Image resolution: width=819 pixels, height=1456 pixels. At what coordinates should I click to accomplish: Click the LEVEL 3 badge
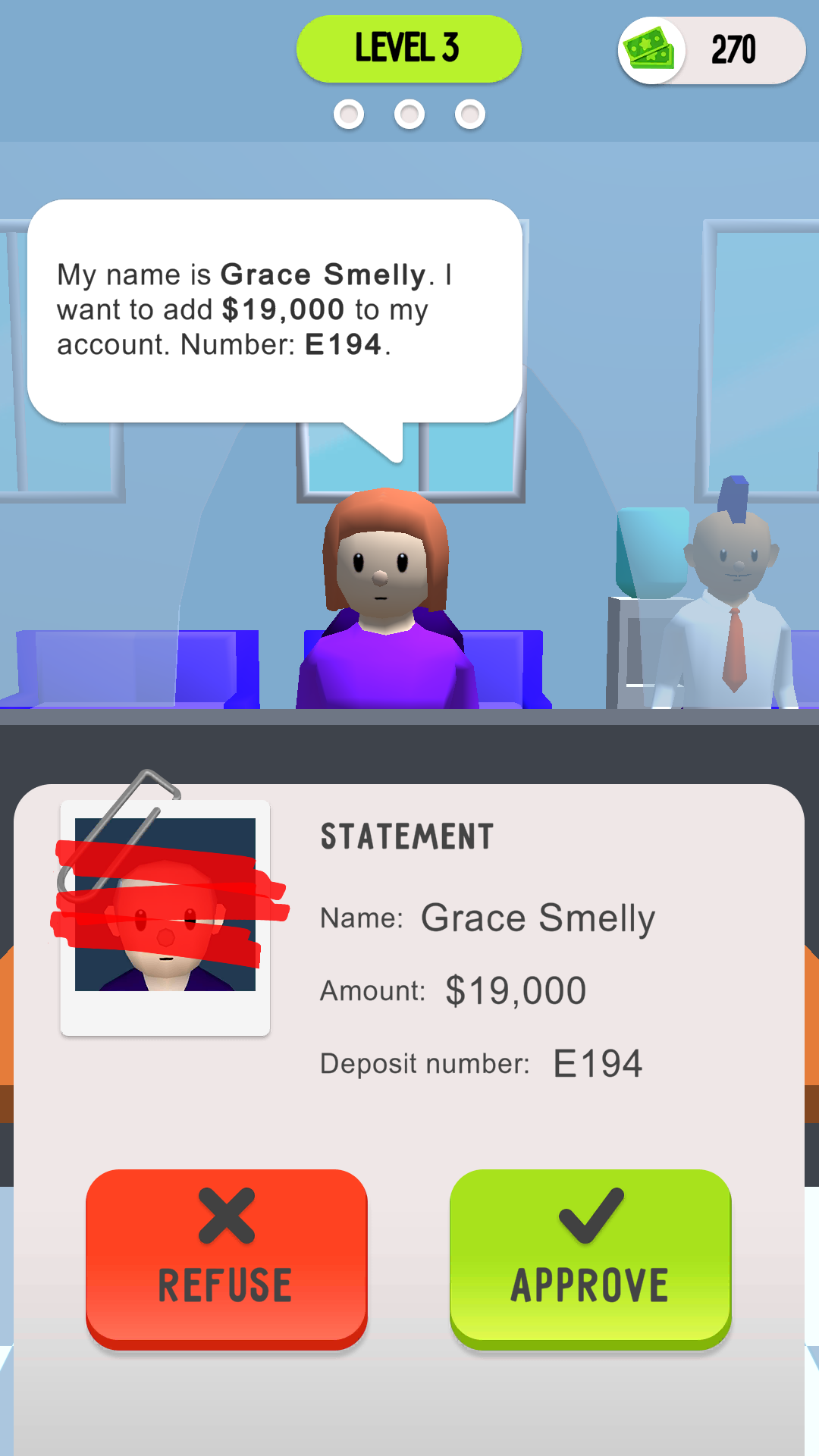(408, 47)
